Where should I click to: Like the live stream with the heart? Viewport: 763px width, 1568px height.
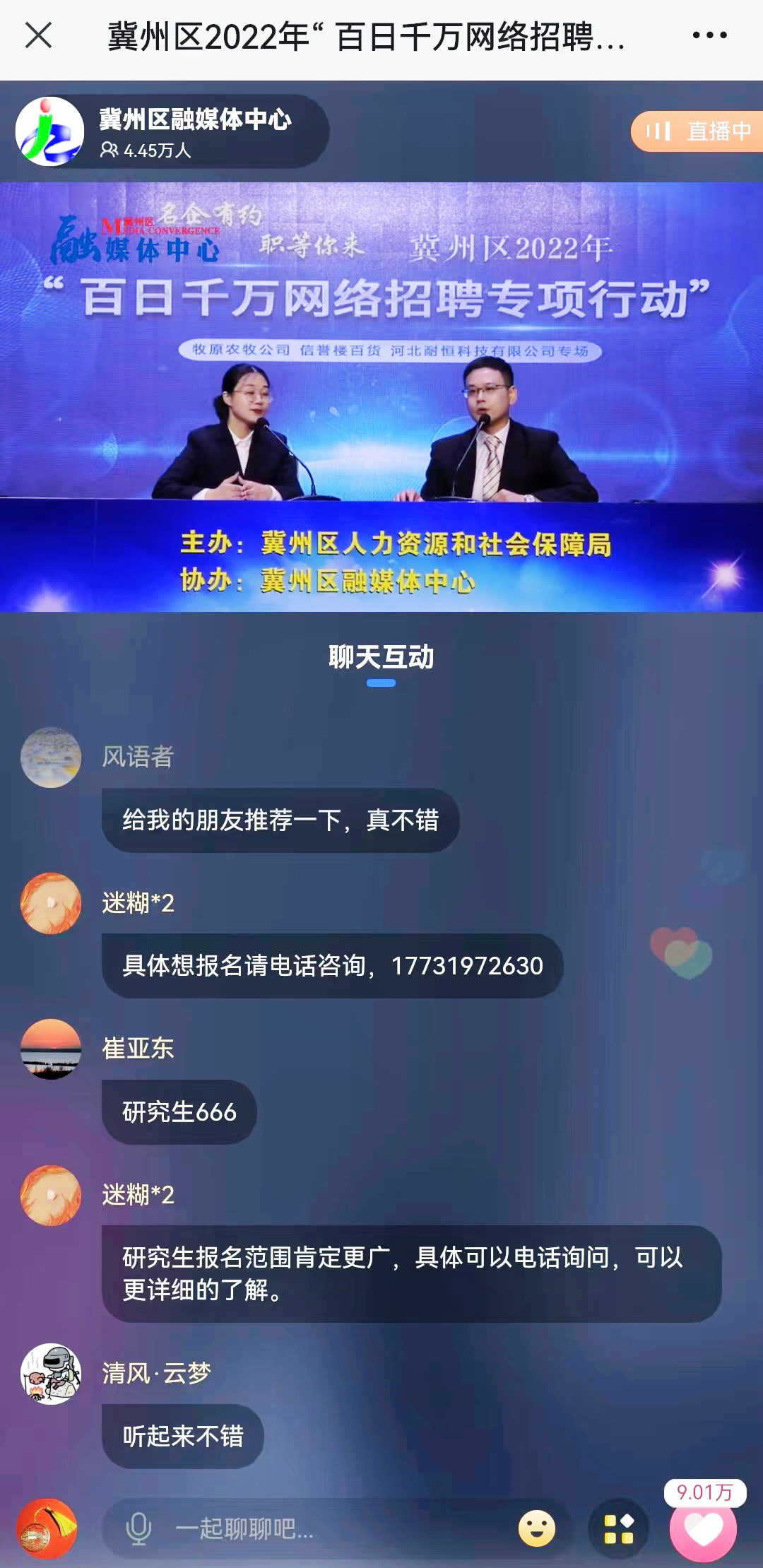[704, 1530]
